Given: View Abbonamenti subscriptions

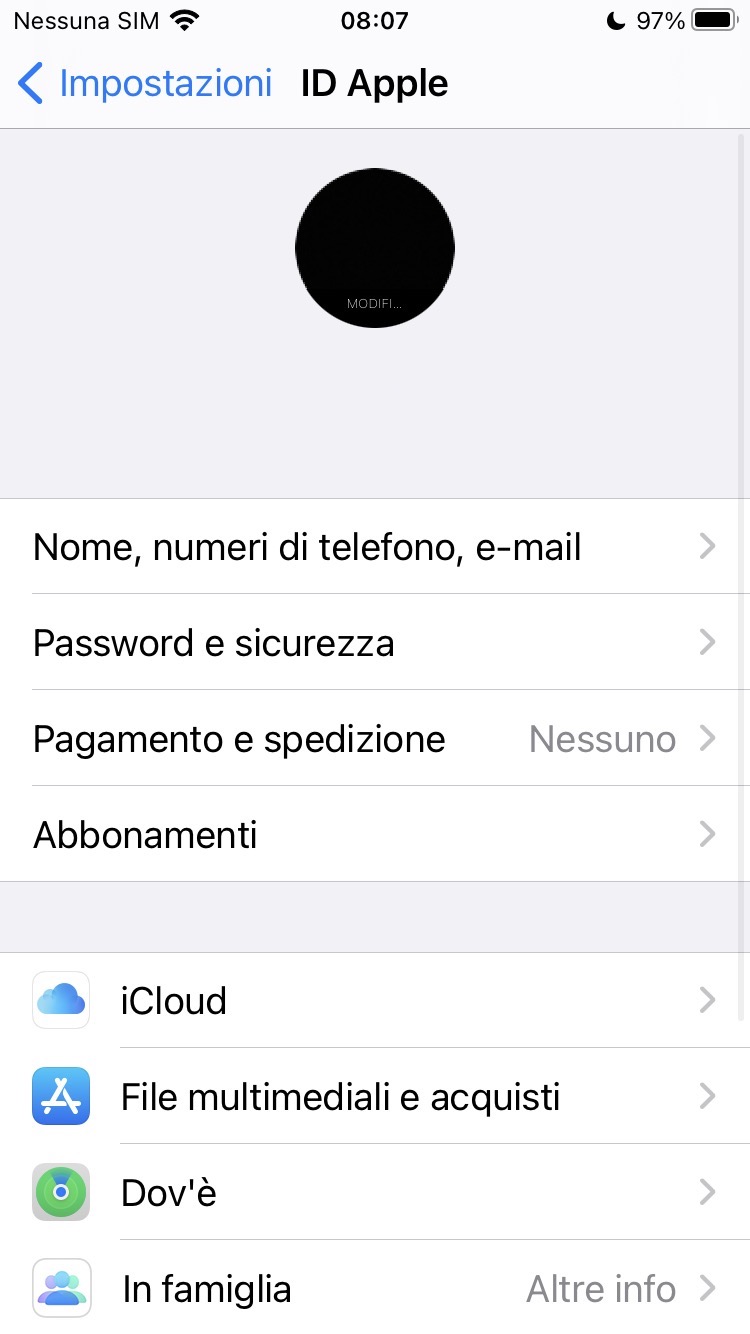Looking at the screenshot, I should coord(375,834).
